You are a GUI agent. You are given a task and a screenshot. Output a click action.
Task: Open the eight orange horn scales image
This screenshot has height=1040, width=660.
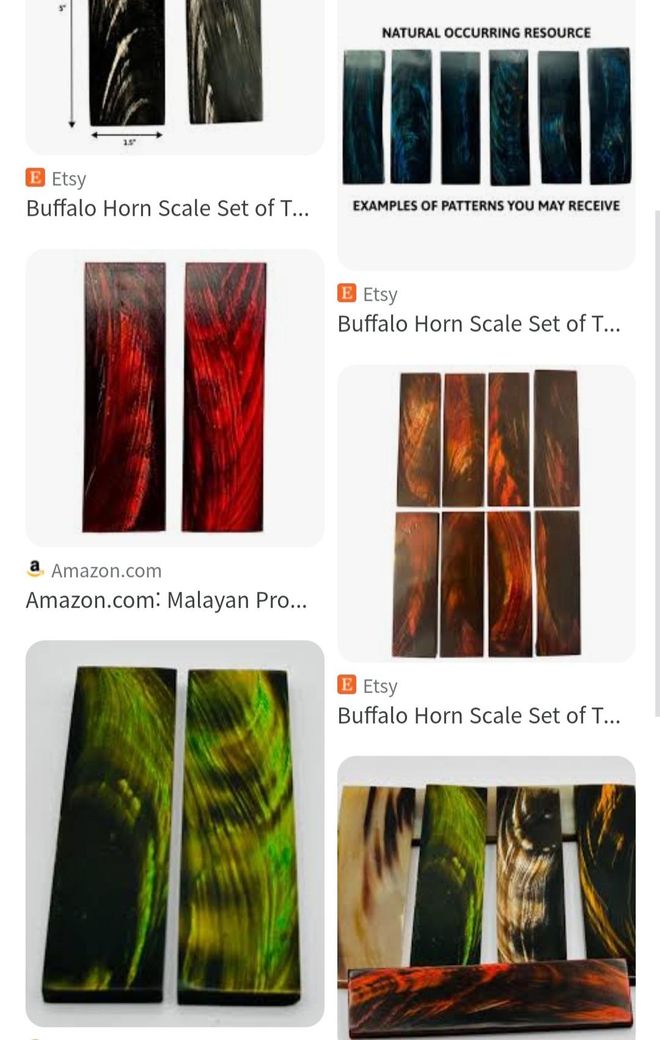click(x=486, y=513)
